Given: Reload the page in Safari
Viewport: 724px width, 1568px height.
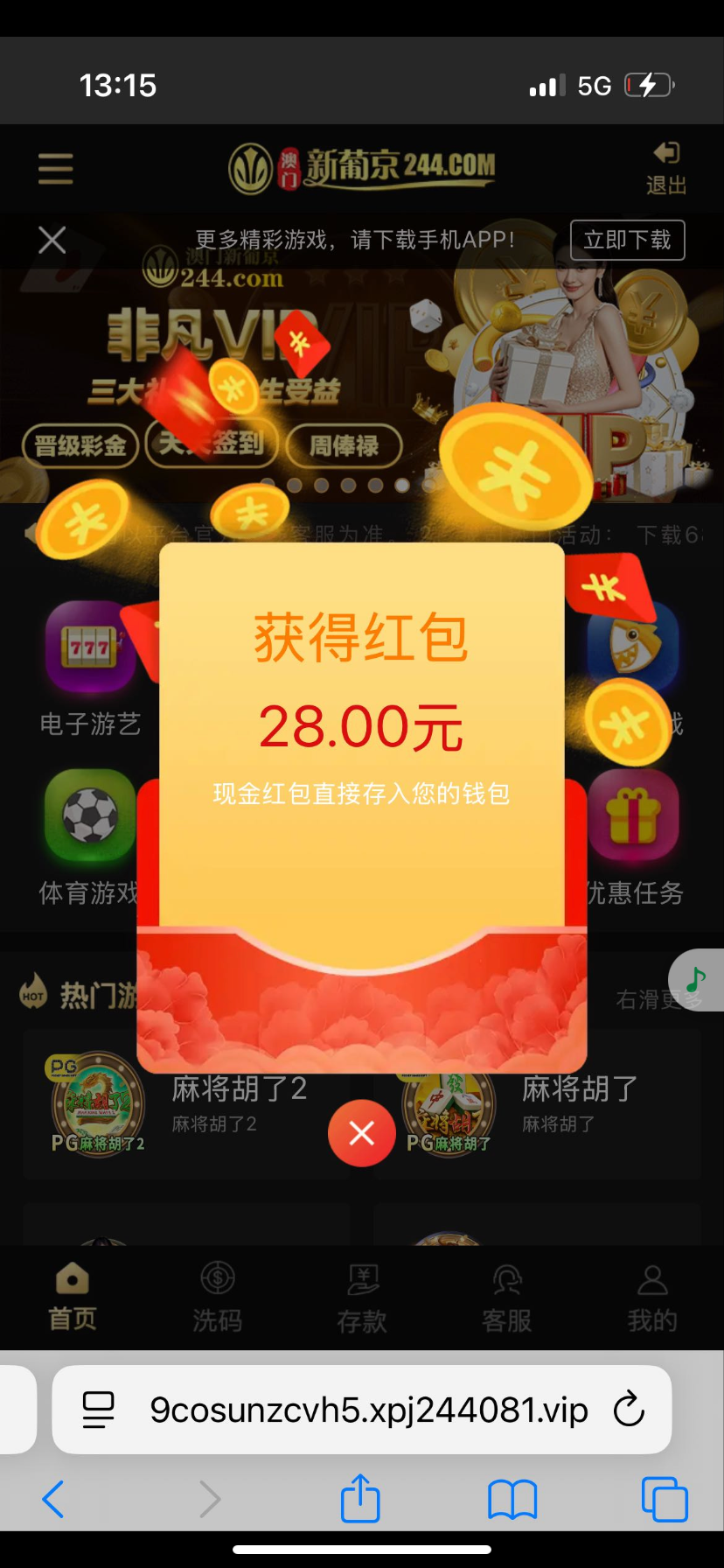Looking at the screenshot, I should 629,1410.
